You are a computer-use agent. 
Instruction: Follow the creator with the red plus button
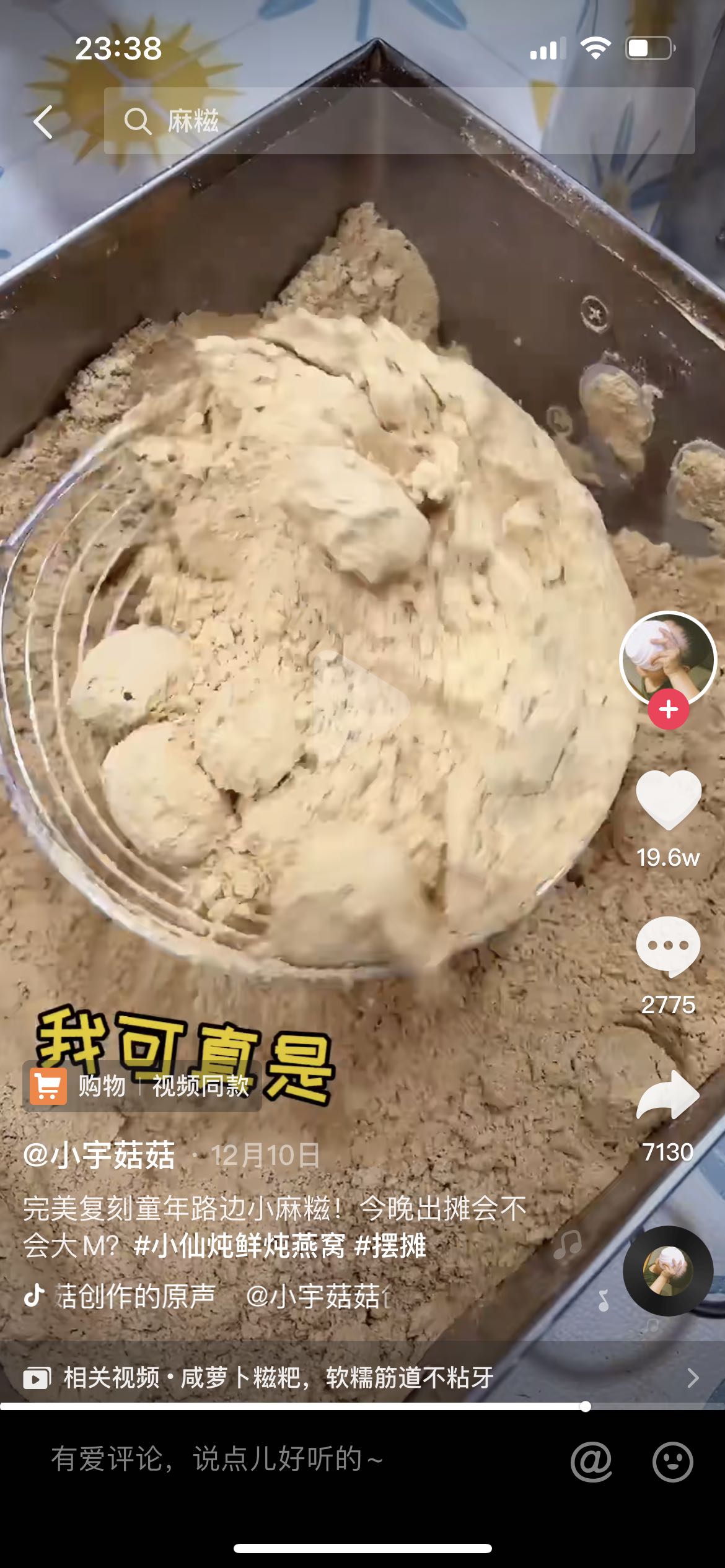click(x=668, y=709)
